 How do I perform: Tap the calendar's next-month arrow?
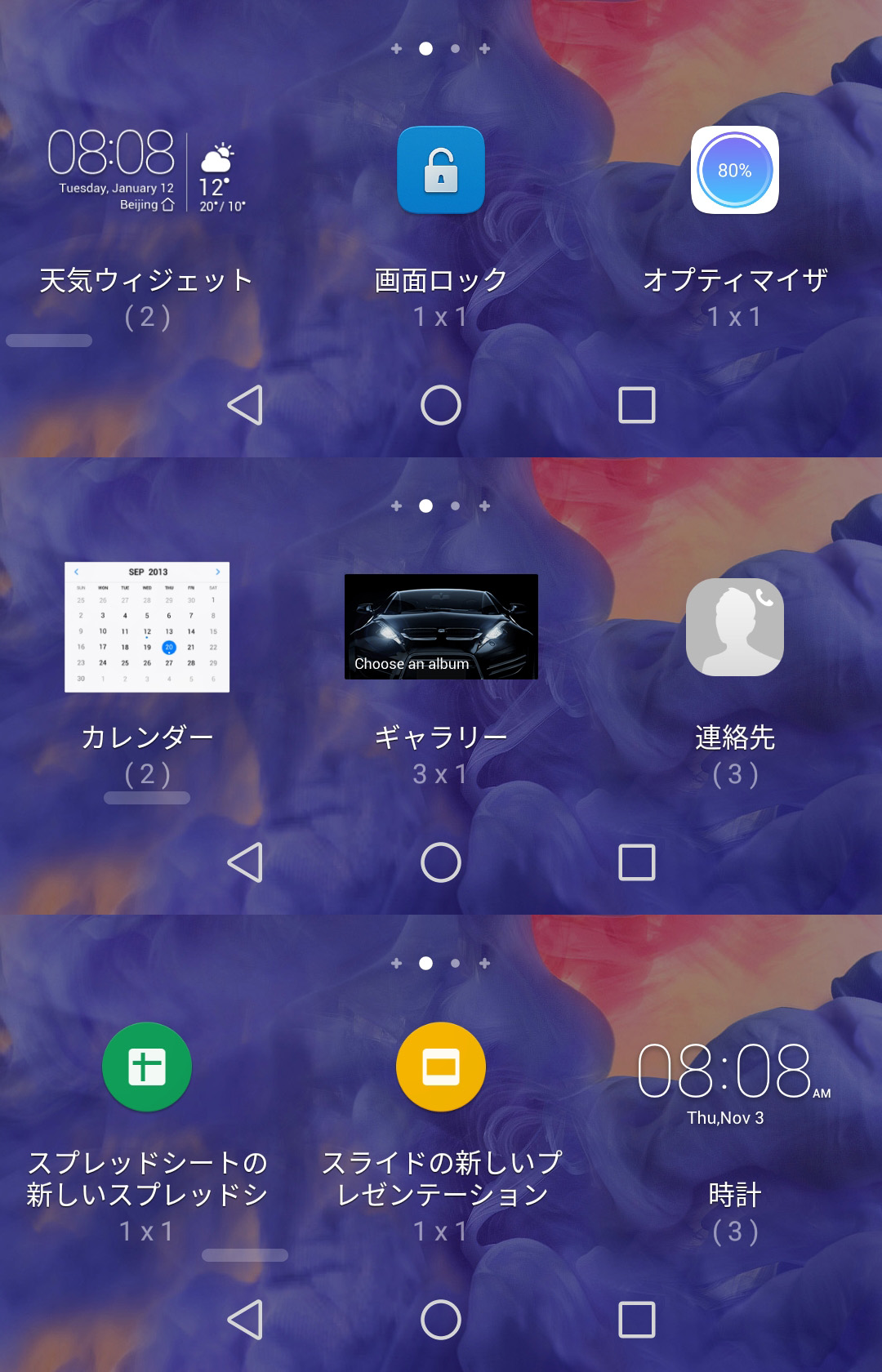[217, 572]
